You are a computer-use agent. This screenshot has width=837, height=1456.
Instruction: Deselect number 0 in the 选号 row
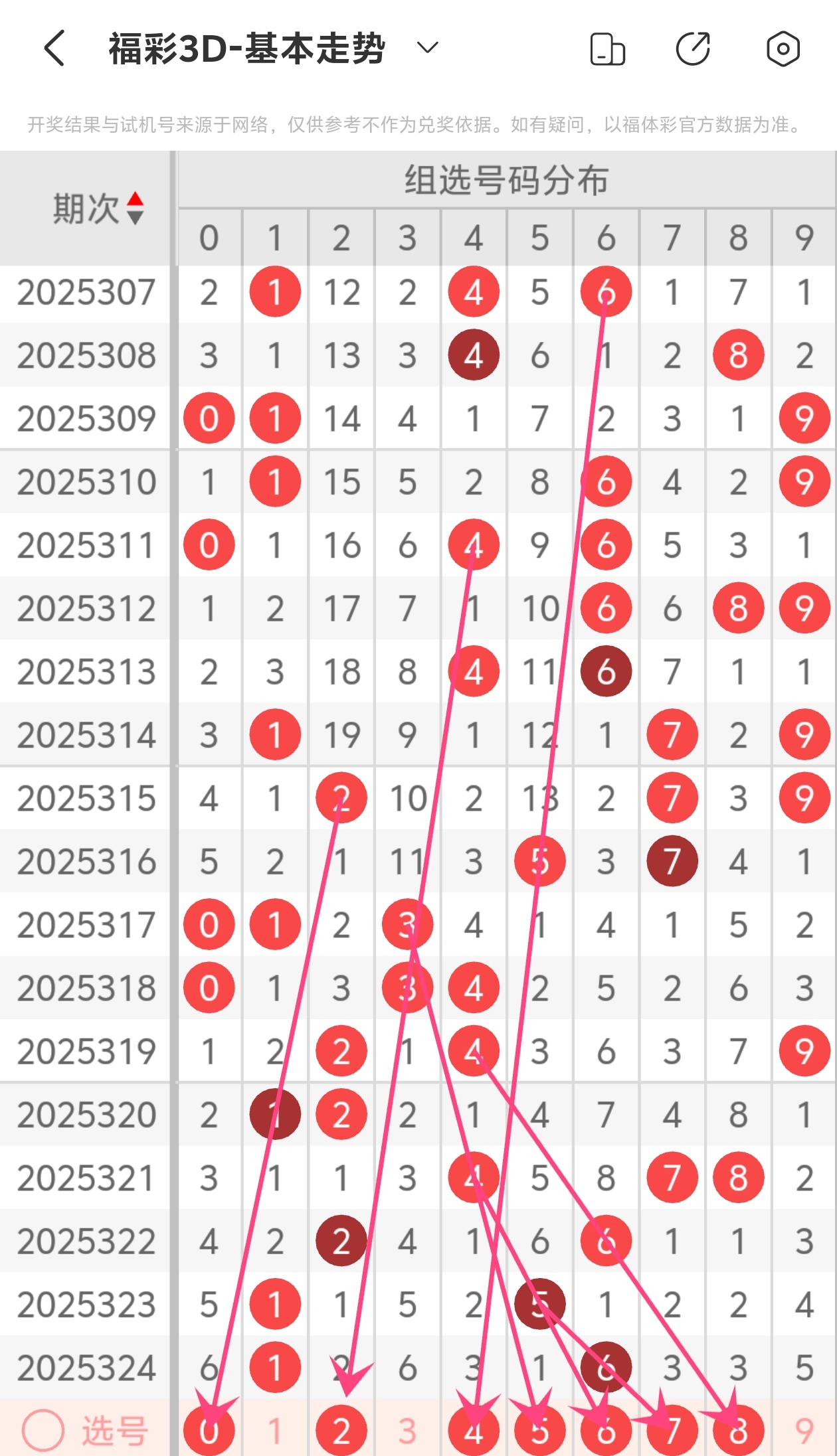(x=209, y=1431)
